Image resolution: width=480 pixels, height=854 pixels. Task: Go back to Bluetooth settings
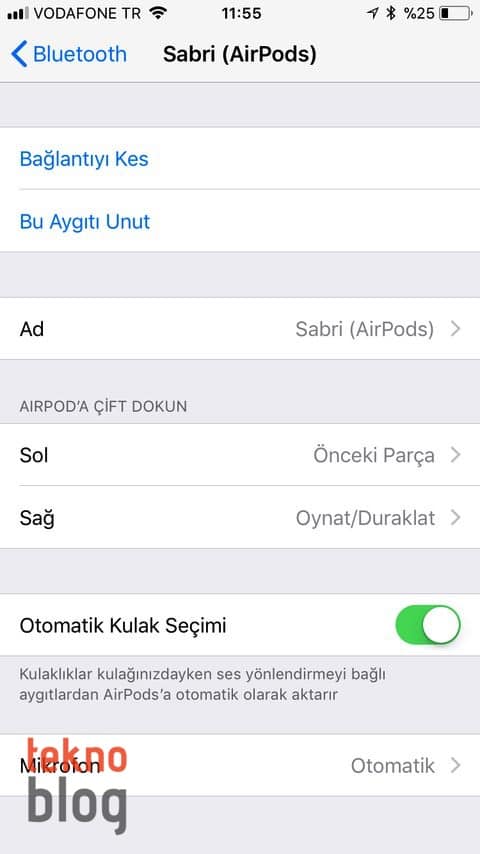[69, 54]
